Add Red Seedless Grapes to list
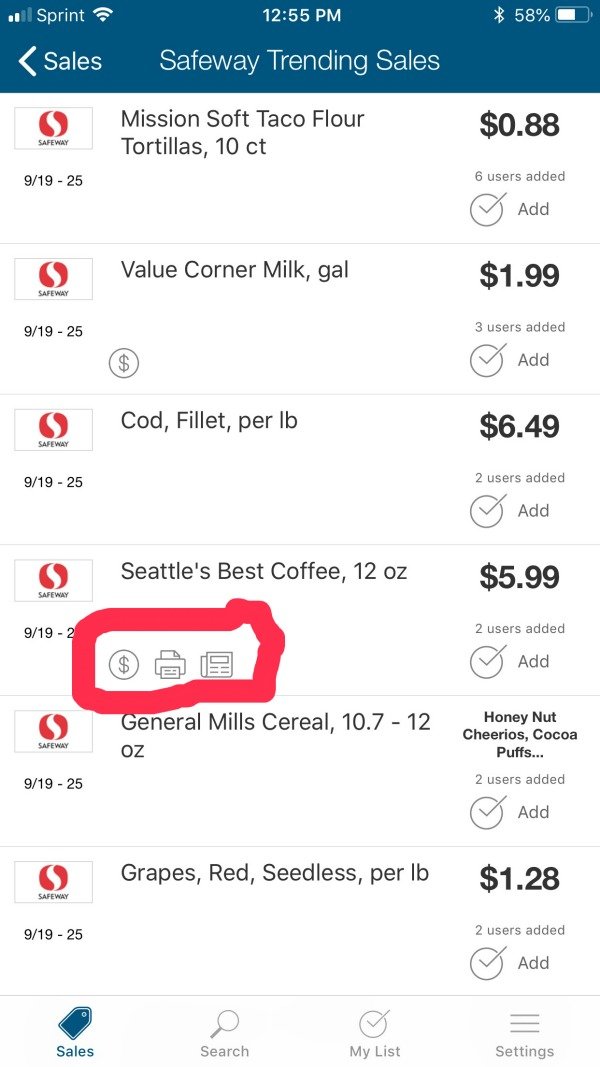This screenshot has width=600, height=1067. [510, 962]
